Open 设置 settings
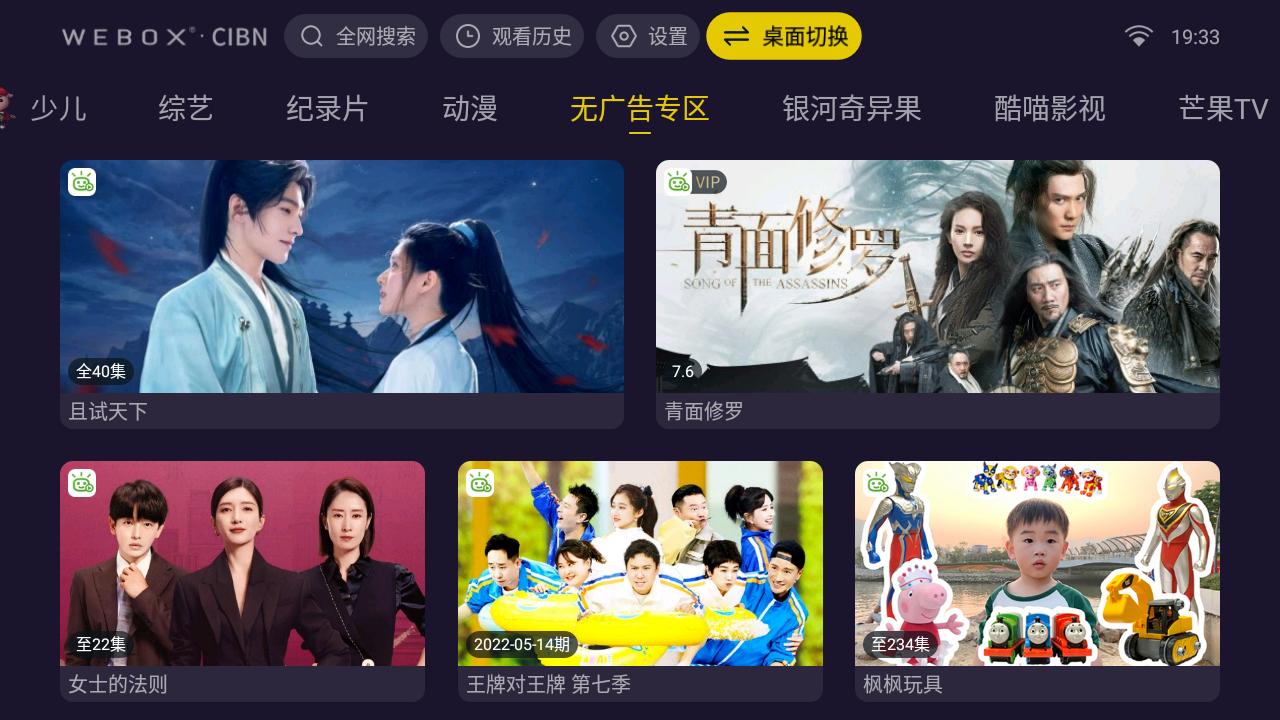This screenshot has width=1280, height=720. [650, 37]
